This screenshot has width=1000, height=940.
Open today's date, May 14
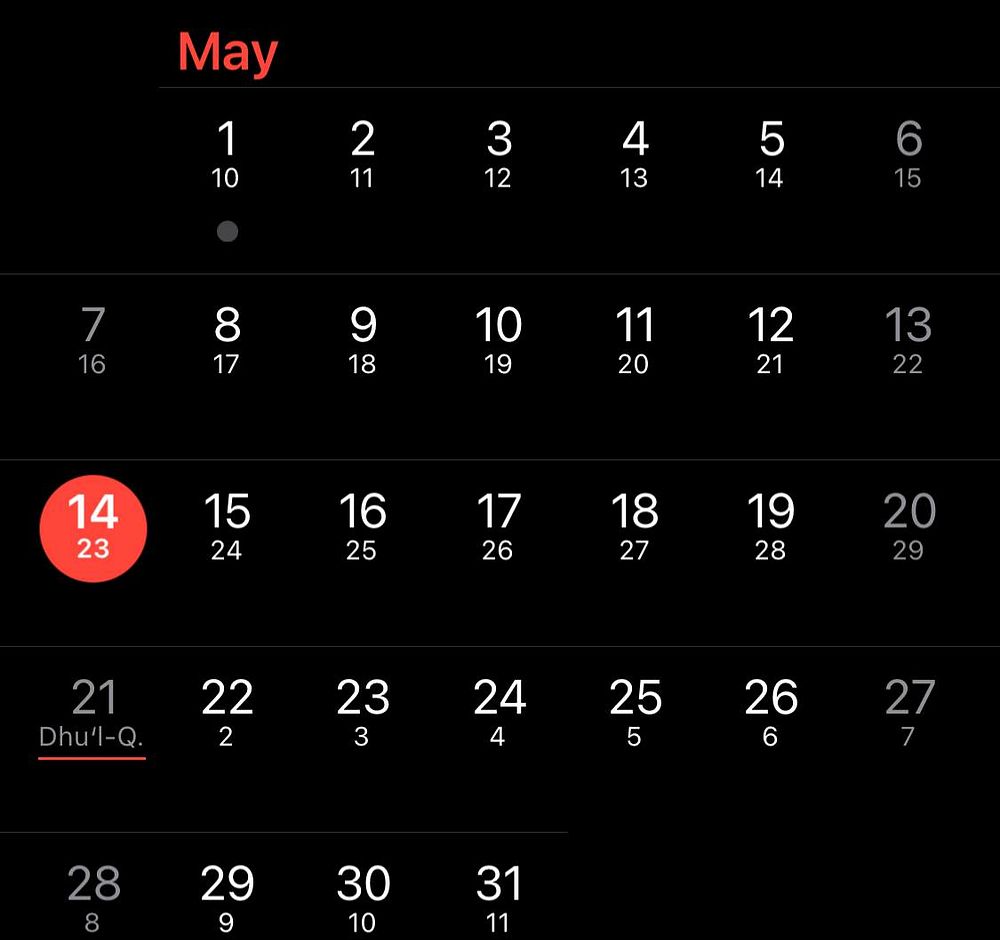[93, 528]
